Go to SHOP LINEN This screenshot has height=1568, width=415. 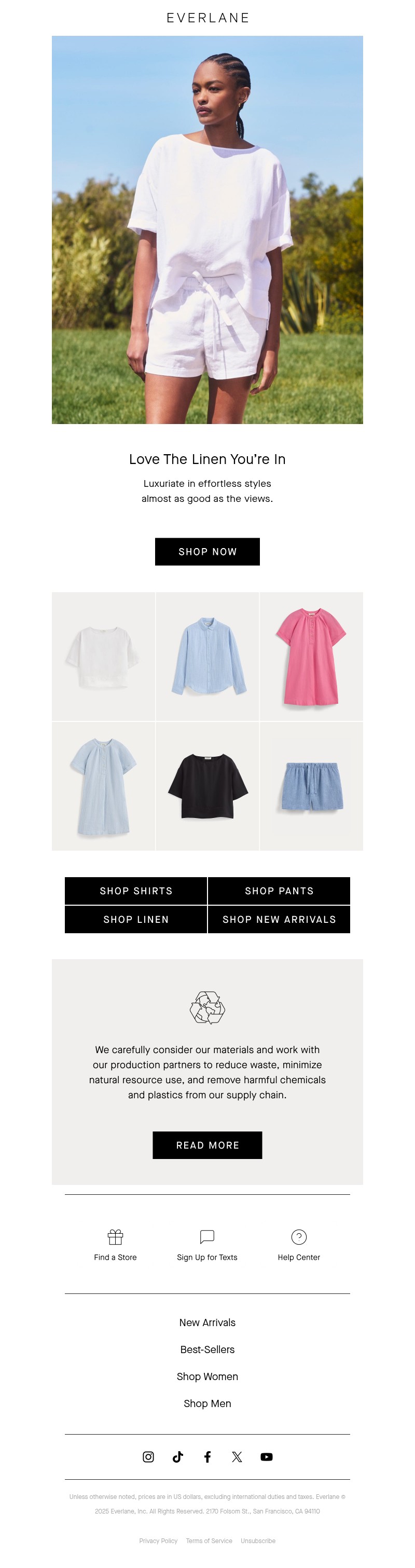tap(136, 919)
